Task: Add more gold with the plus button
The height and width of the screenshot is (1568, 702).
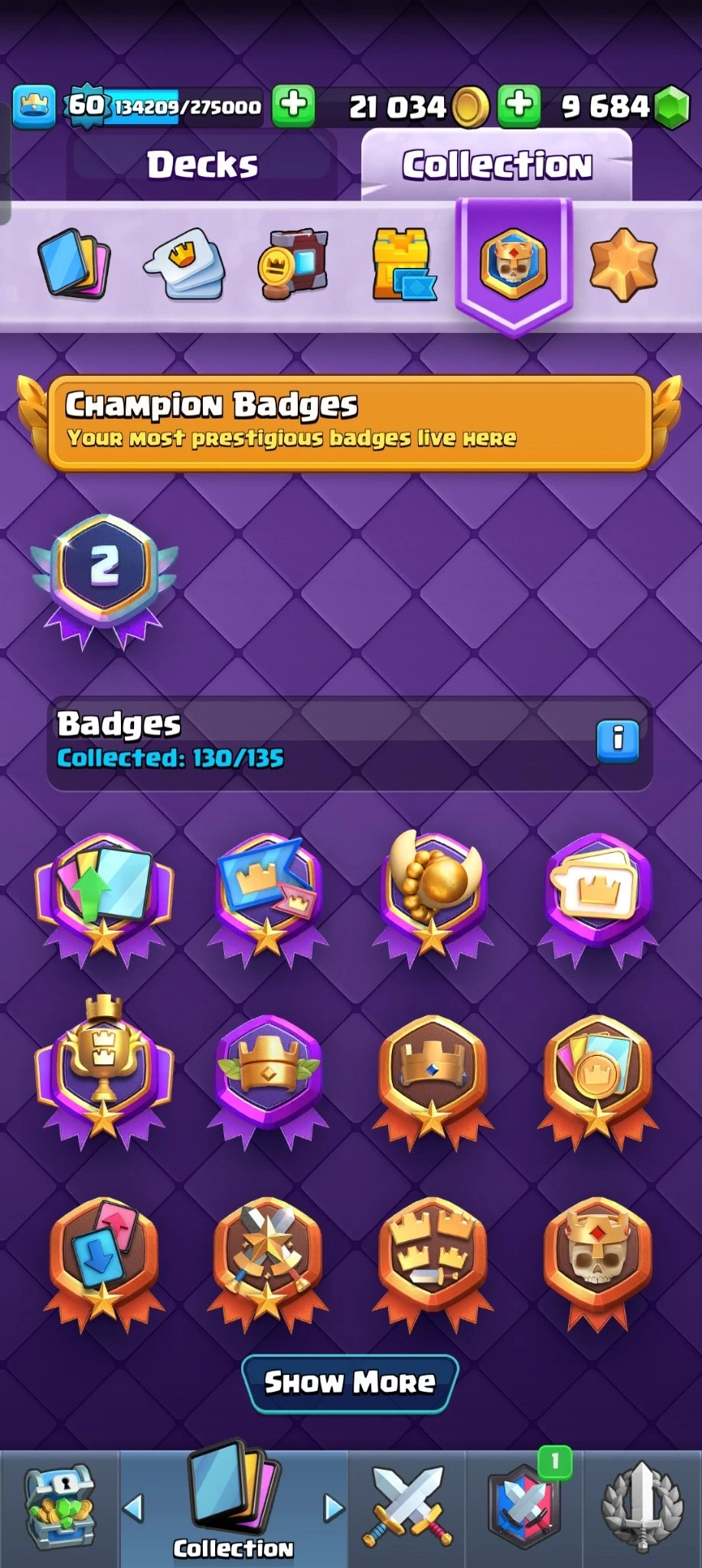Action: [519, 105]
